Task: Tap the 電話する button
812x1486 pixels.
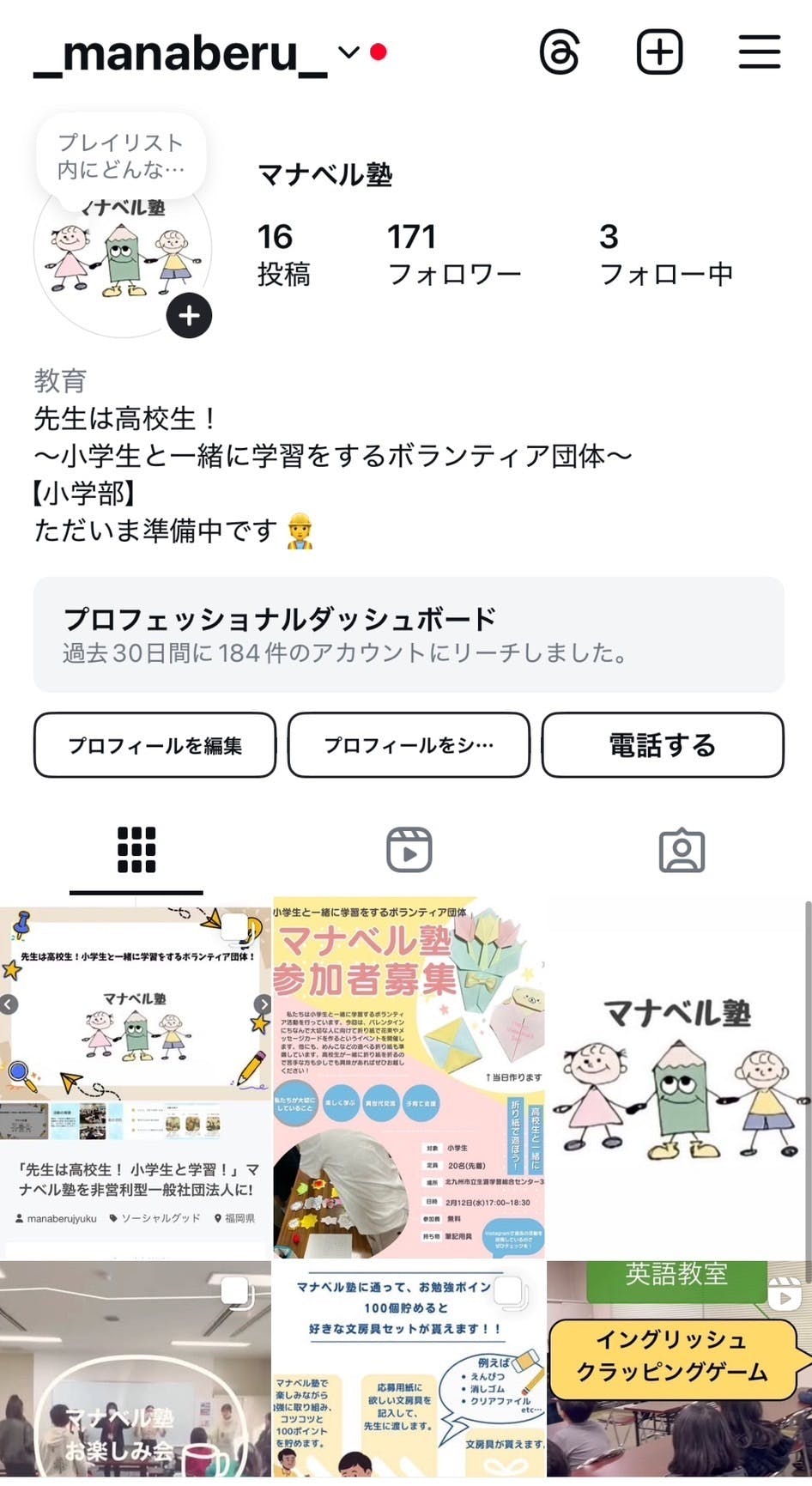Action: pyautogui.click(x=662, y=745)
